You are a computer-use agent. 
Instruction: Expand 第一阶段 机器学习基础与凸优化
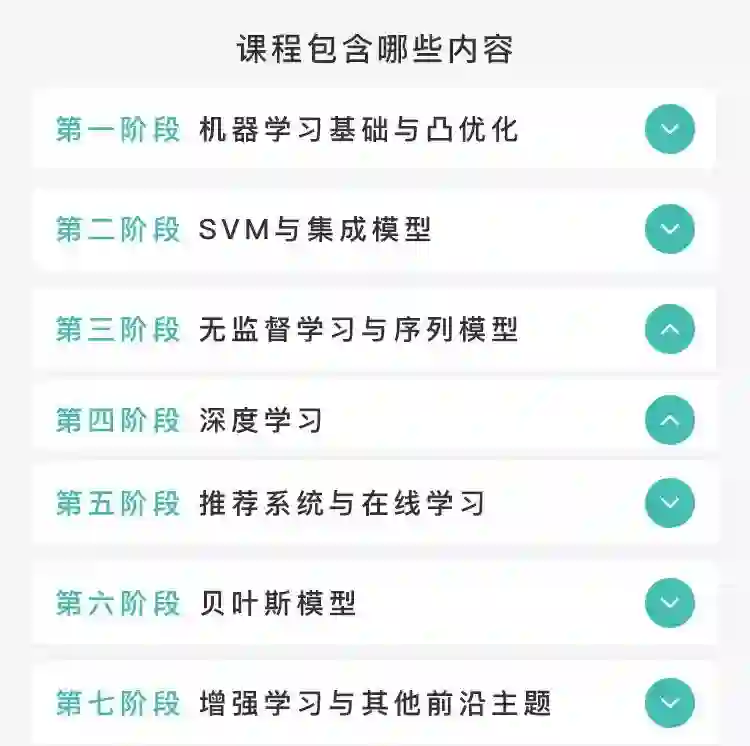[x=669, y=129]
